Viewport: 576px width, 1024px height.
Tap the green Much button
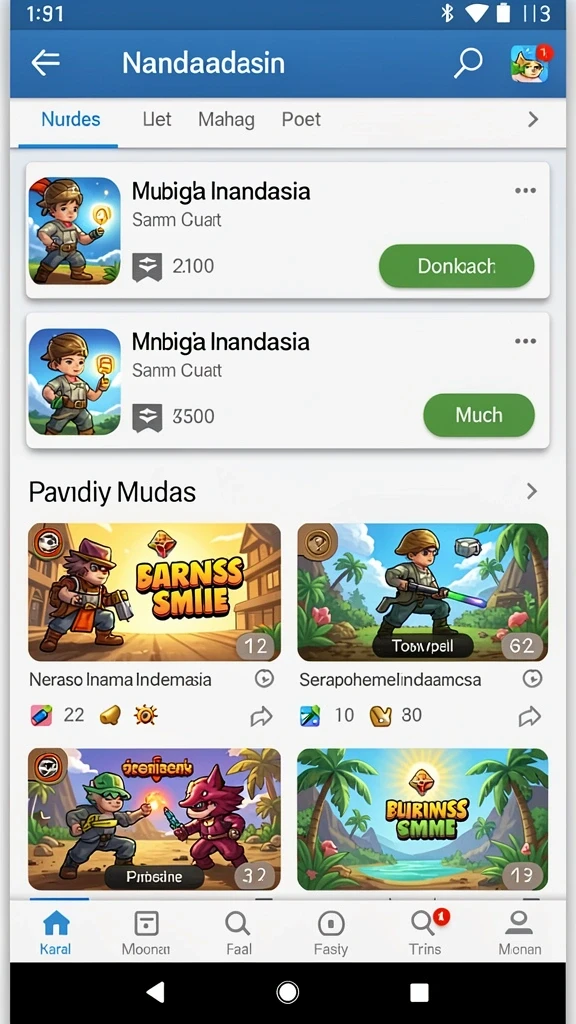(479, 415)
